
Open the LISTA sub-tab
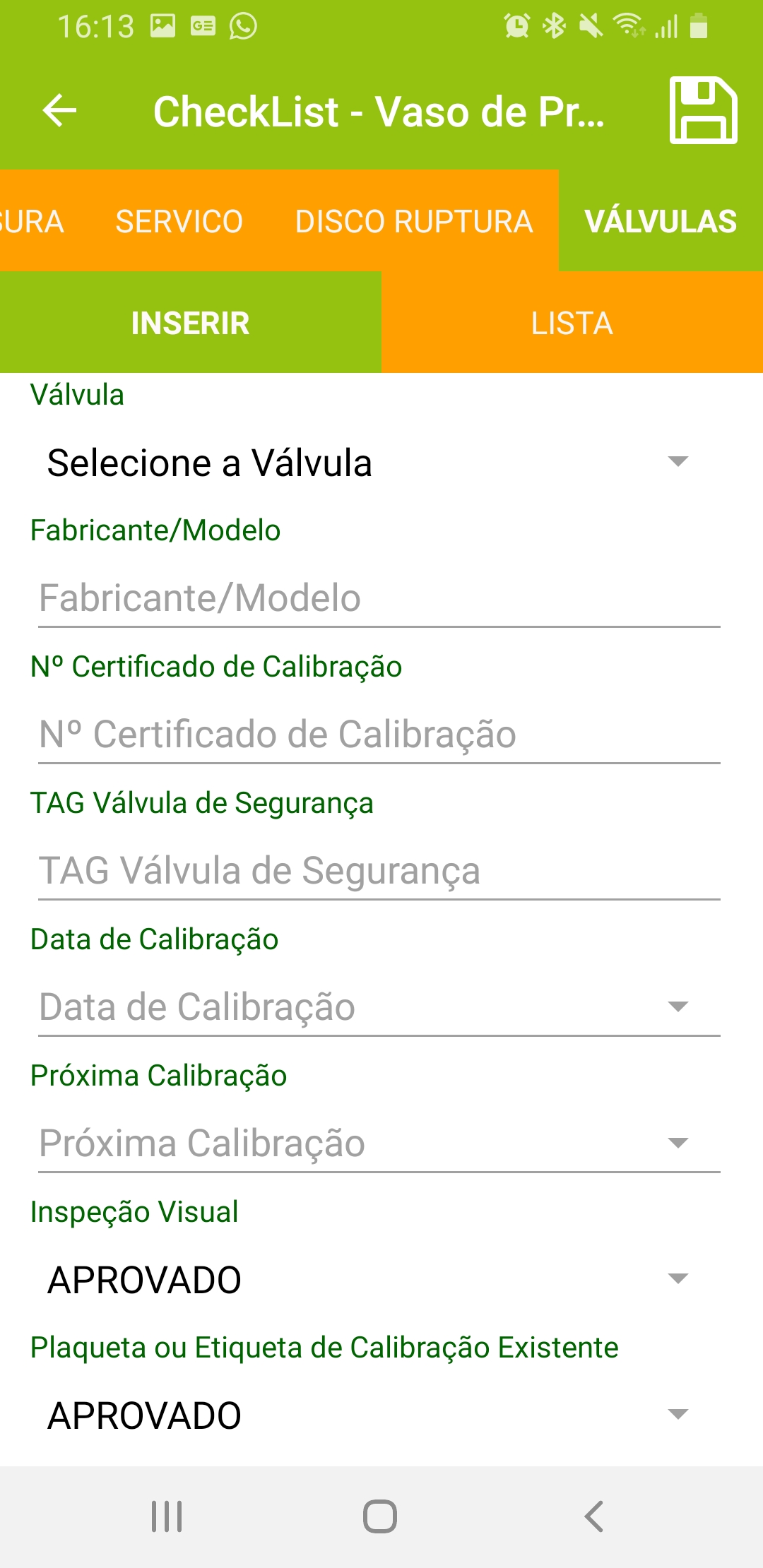pyautogui.click(x=572, y=323)
